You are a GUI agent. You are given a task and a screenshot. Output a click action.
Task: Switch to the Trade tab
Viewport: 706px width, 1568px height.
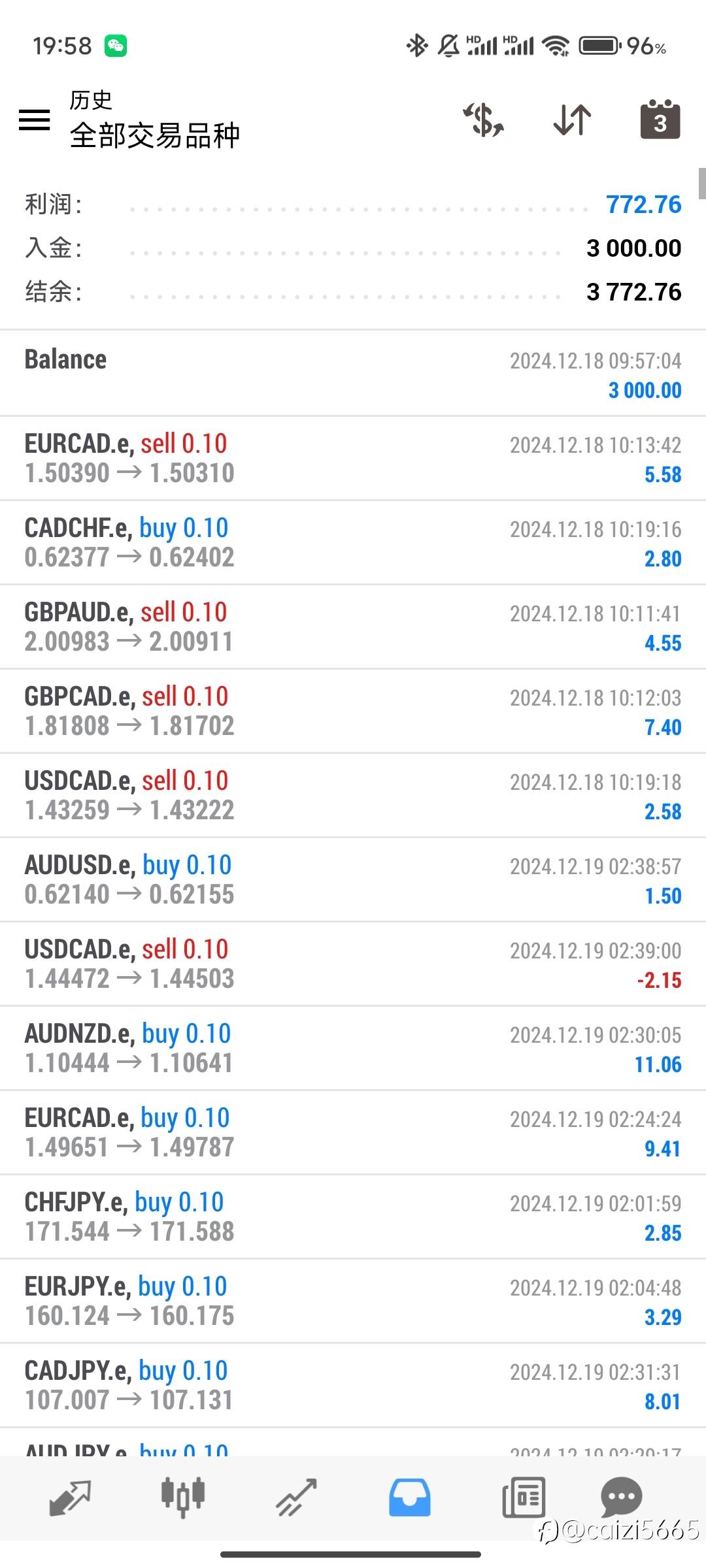pos(296,1496)
